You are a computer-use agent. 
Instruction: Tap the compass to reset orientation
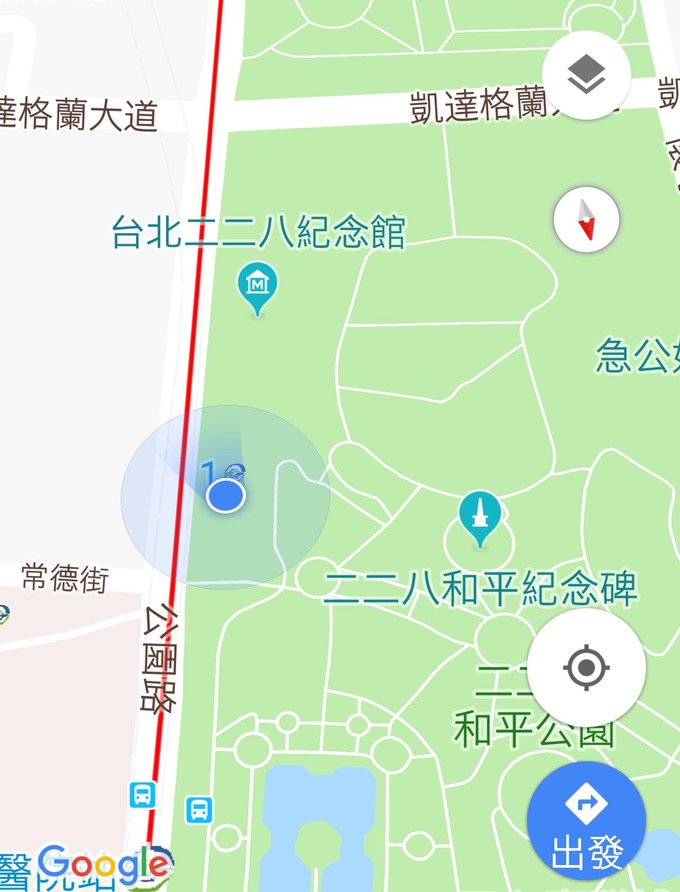(x=586, y=219)
